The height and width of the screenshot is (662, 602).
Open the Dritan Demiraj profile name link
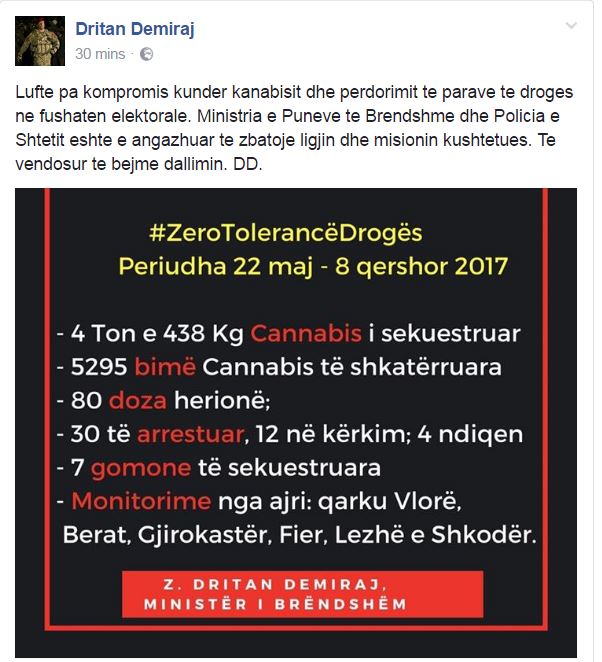[x=134, y=29]
